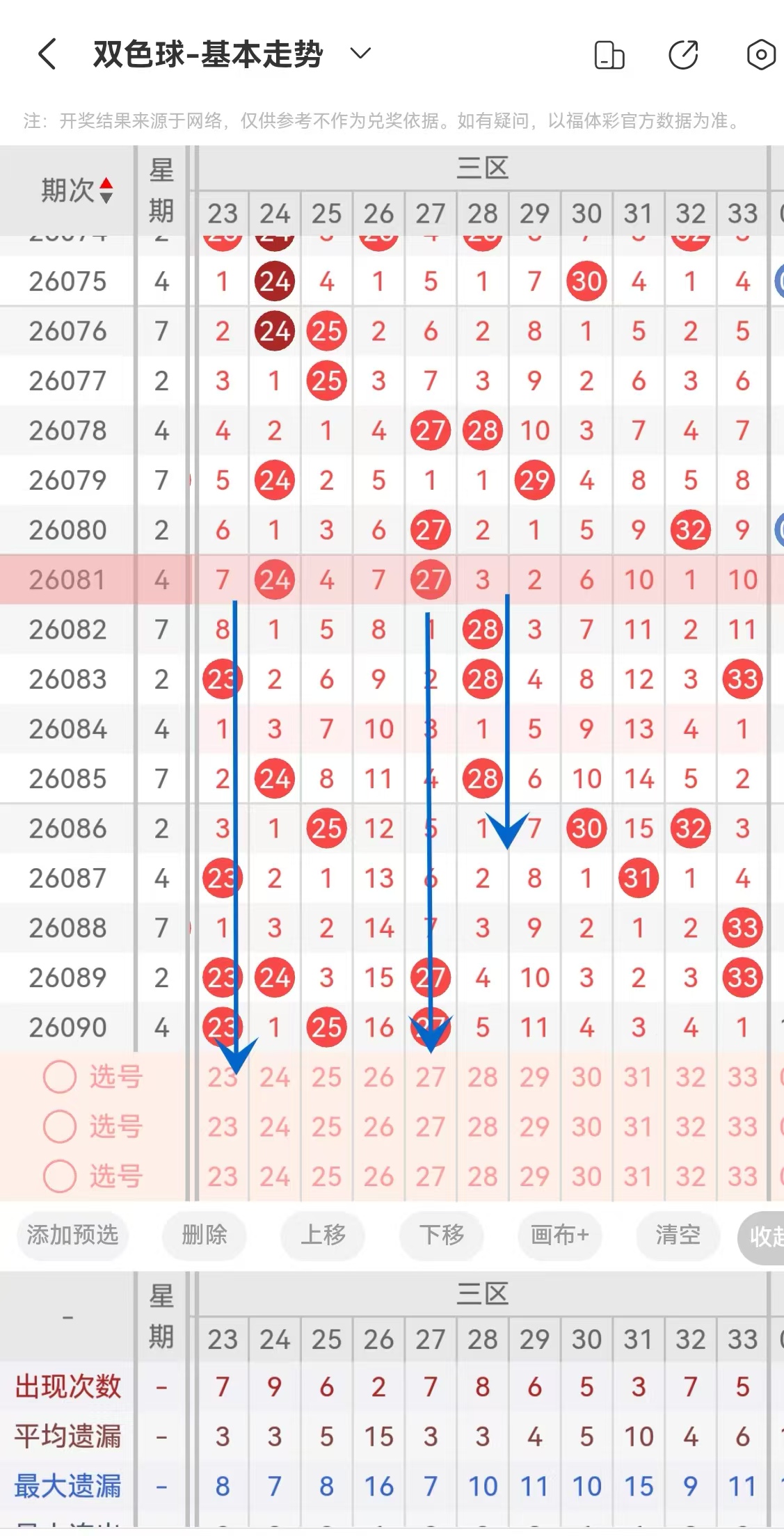
Task: Pick number 28 in first 选号 row
Action: (x=483, y=1077)
